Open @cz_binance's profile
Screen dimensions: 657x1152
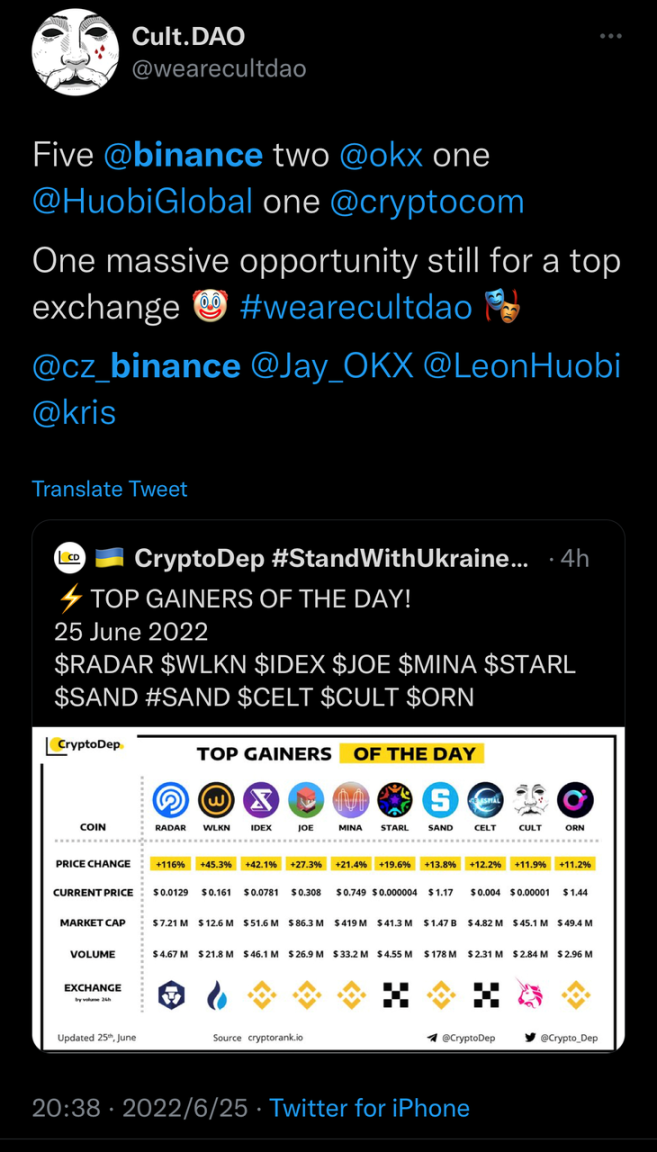pos(136,366)
